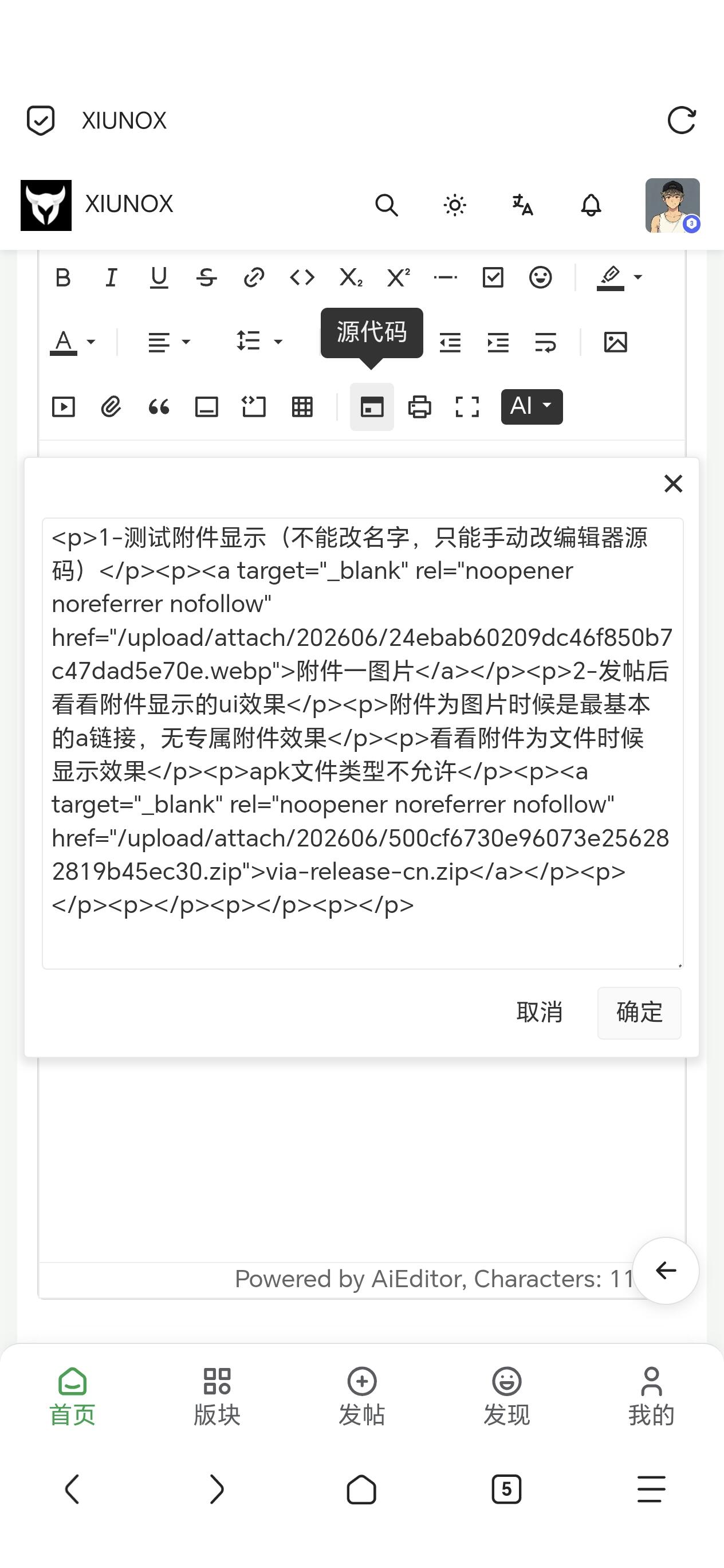Open the AI dropdown menu
Image resolution: width=724 pixels, height=1568 pixels.
click(x=532, y=406)
